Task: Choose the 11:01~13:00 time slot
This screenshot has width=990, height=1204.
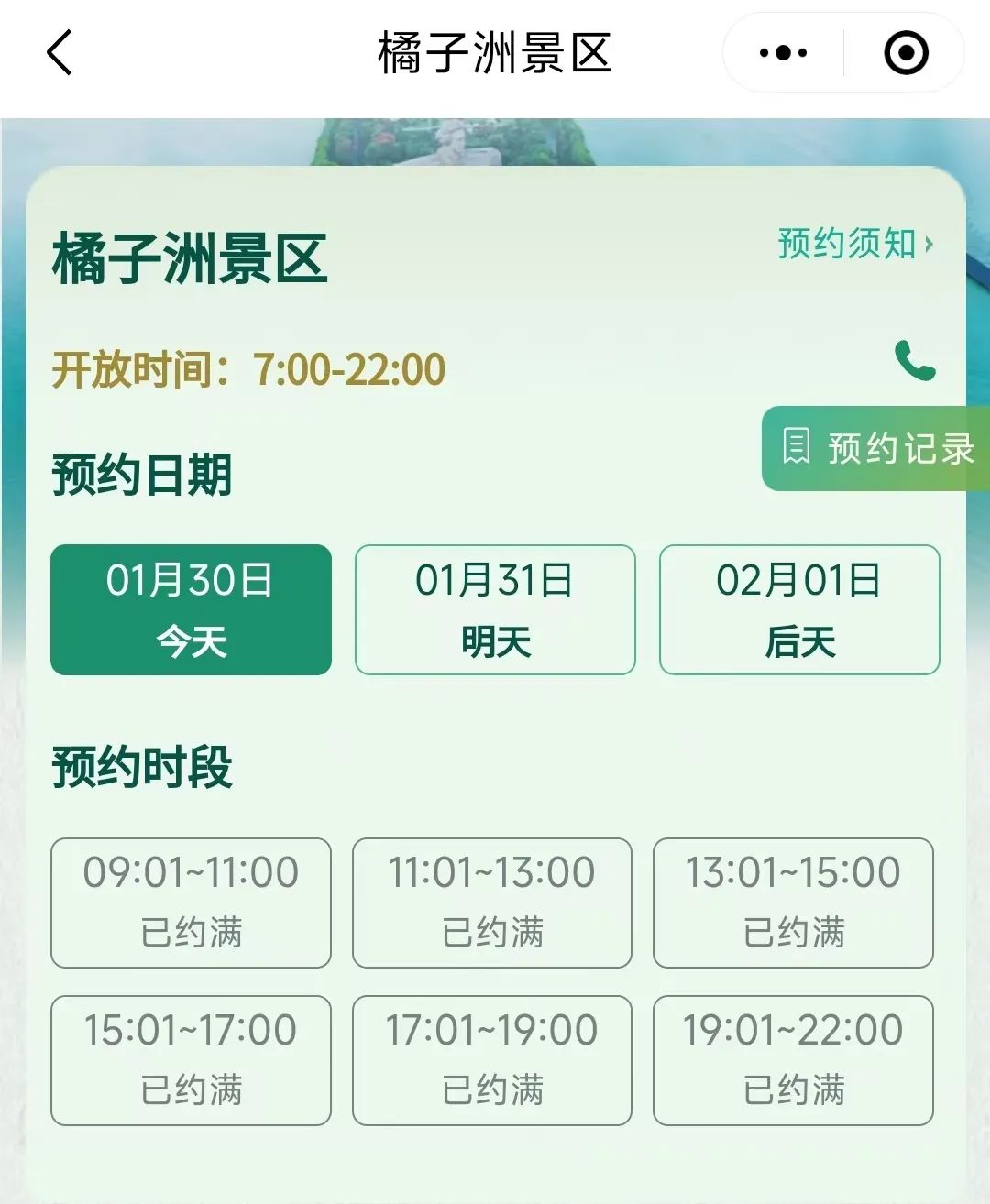Action: tap(492, 903)
